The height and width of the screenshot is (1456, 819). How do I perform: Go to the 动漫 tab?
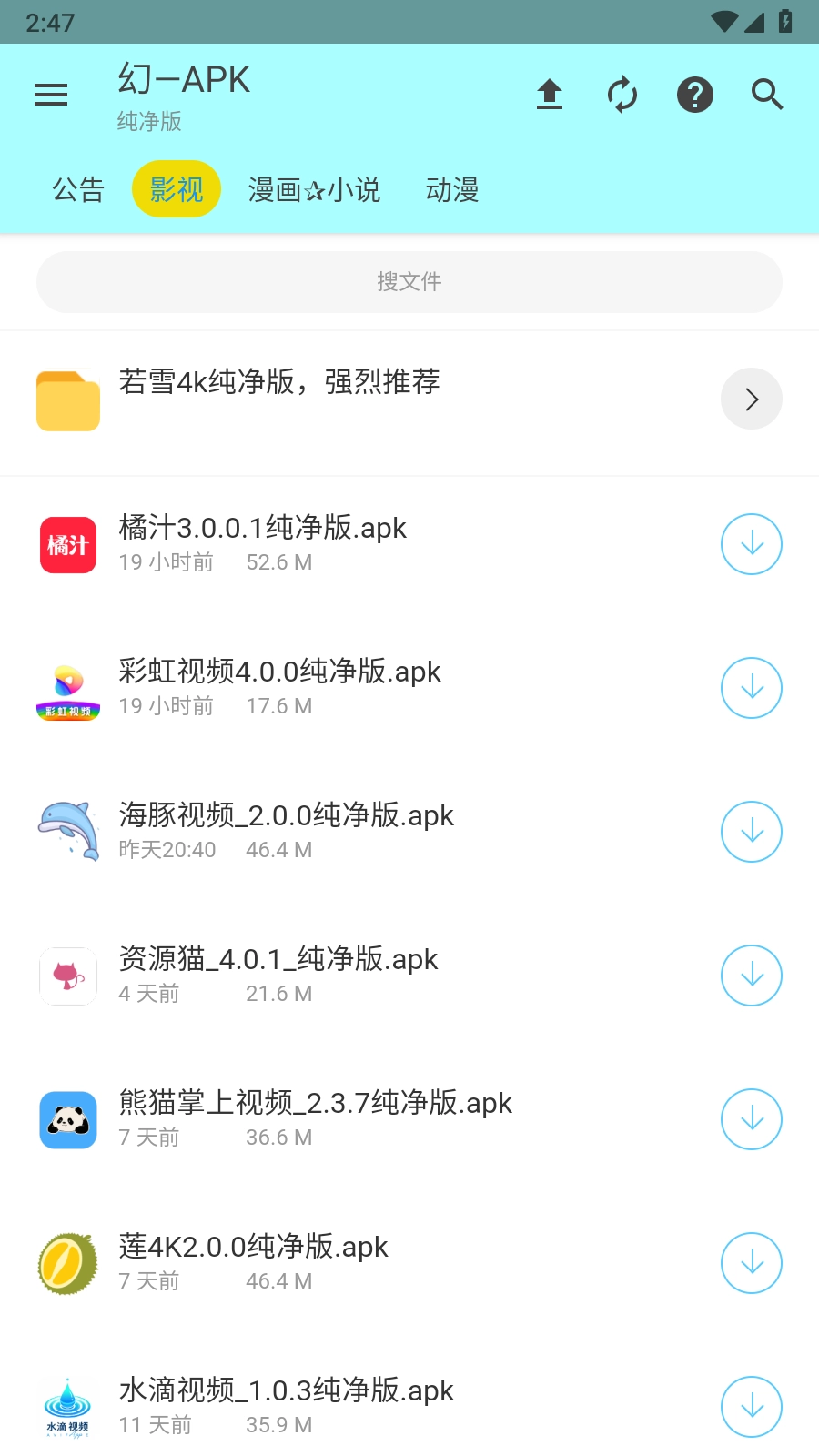[452, 189]
